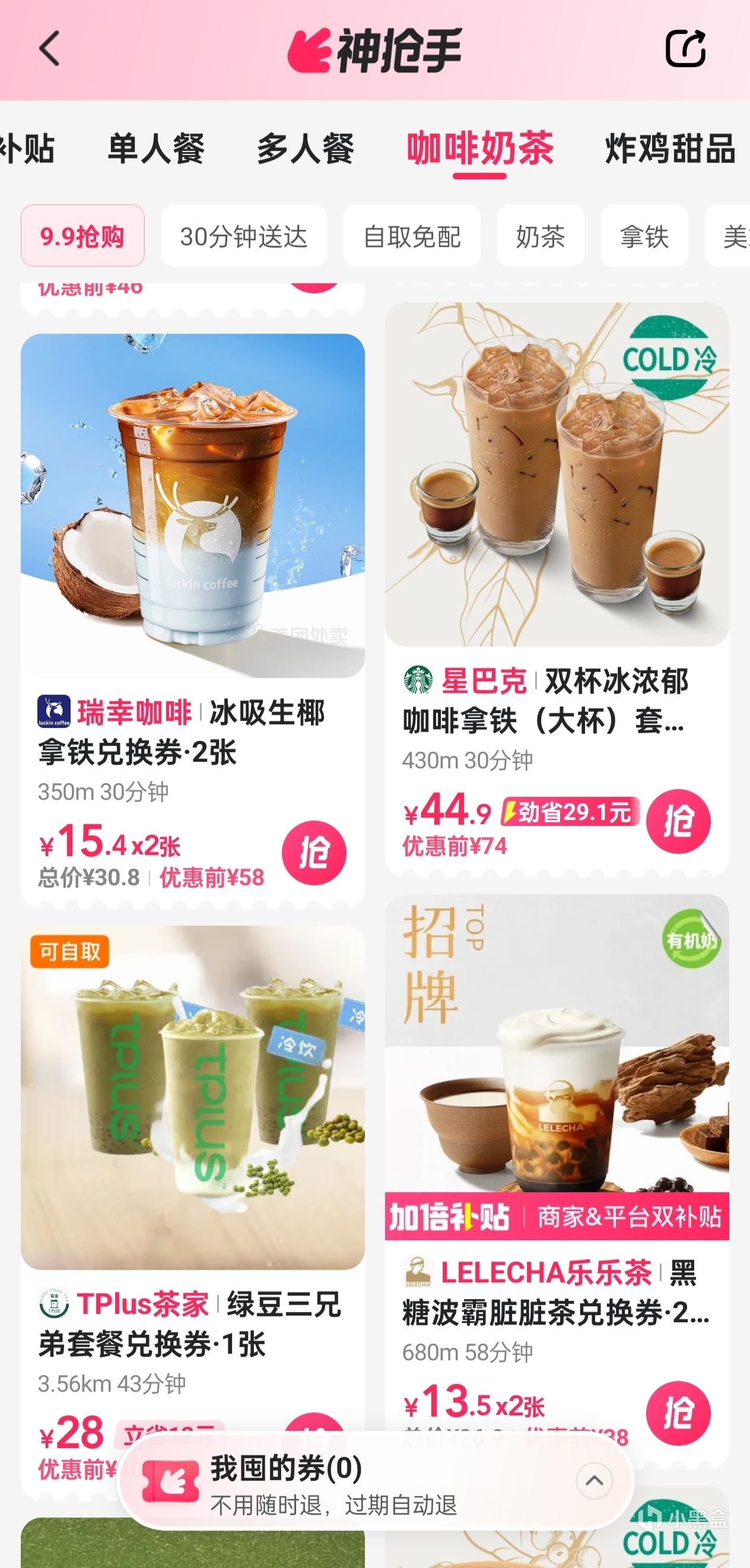750x1568 pixels.
Task: Switch to the 多人餐 tab
Action: pyautogui.click(x=306, y=148)
